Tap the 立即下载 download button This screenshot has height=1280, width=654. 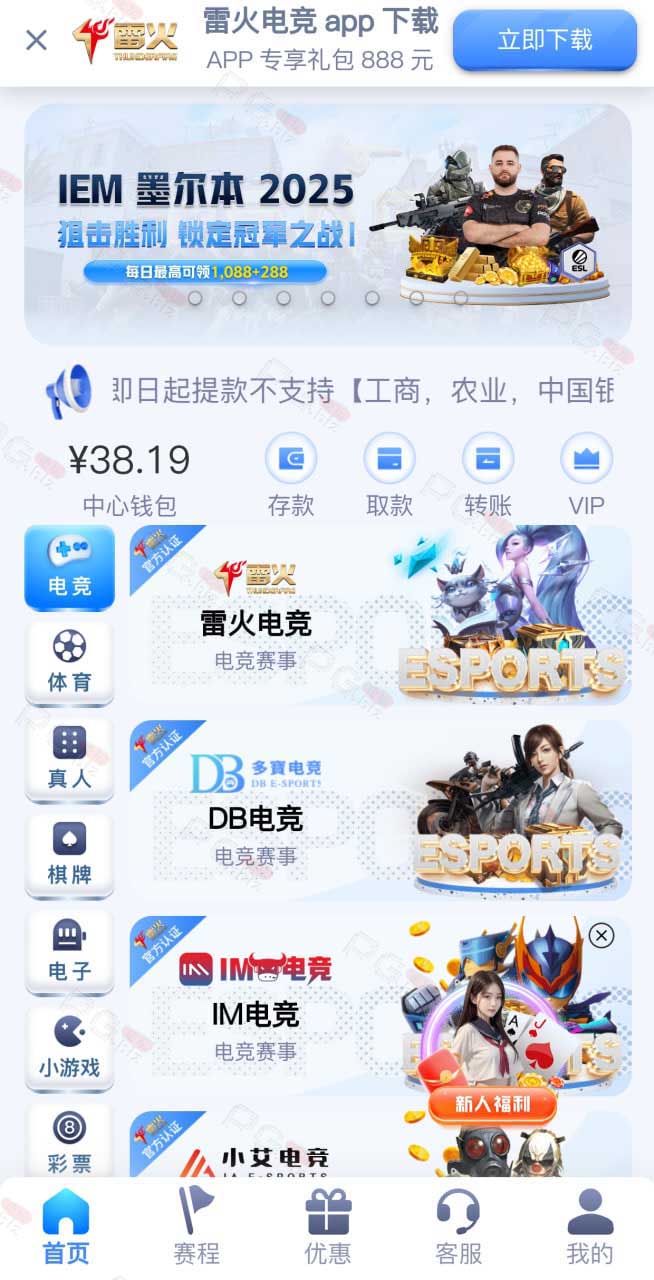click(545, 40)
